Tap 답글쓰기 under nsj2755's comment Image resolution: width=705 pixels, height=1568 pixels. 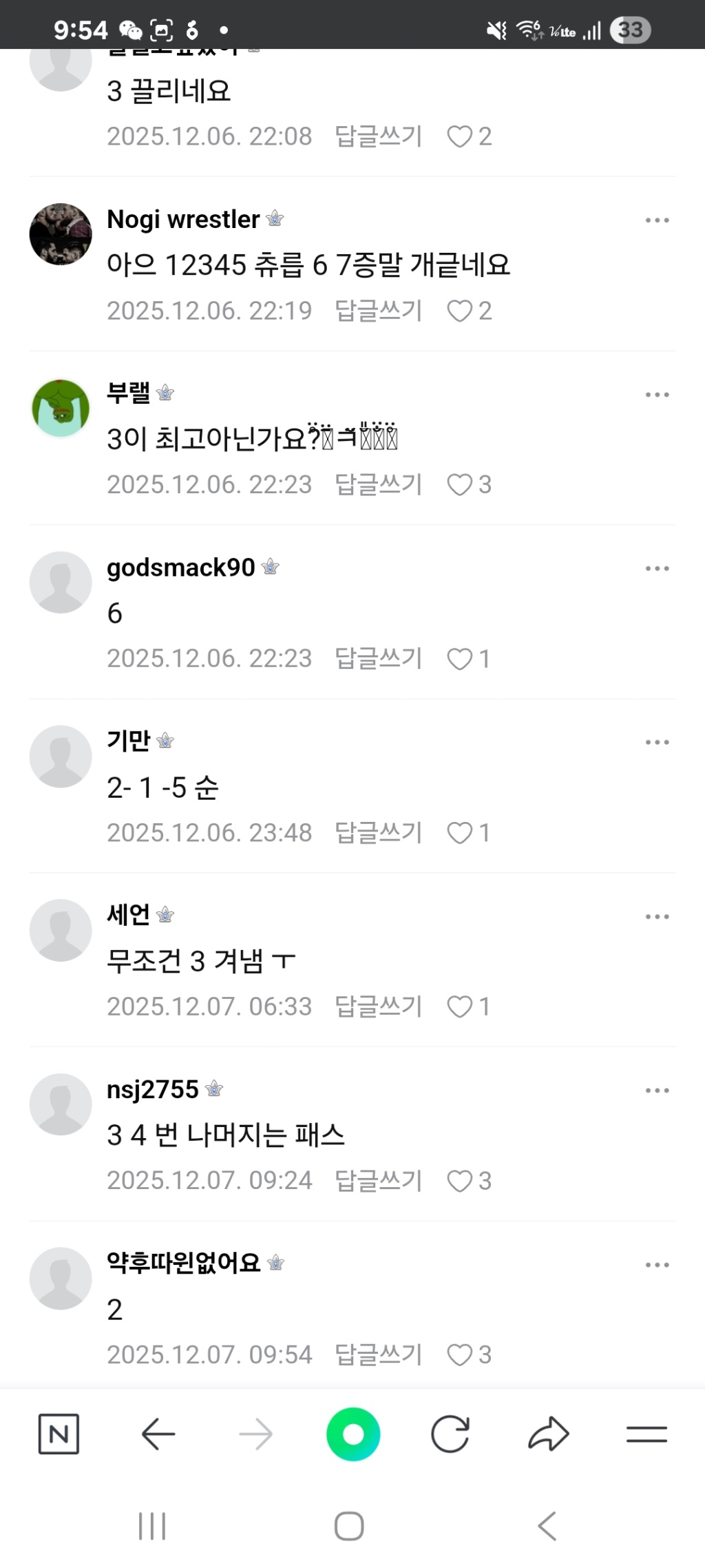[x=378, y=1180]
